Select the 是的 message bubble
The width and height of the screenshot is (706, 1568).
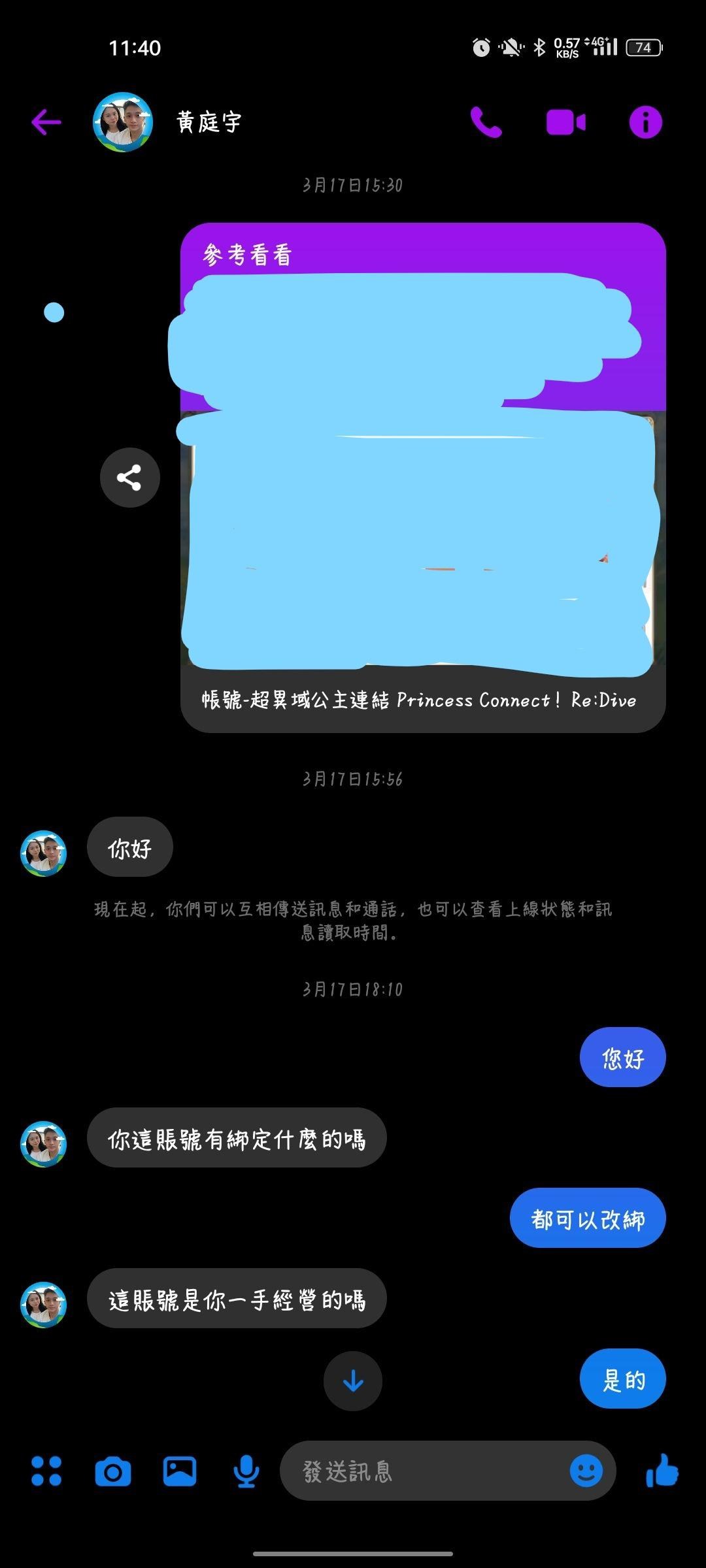point(622,1379)
